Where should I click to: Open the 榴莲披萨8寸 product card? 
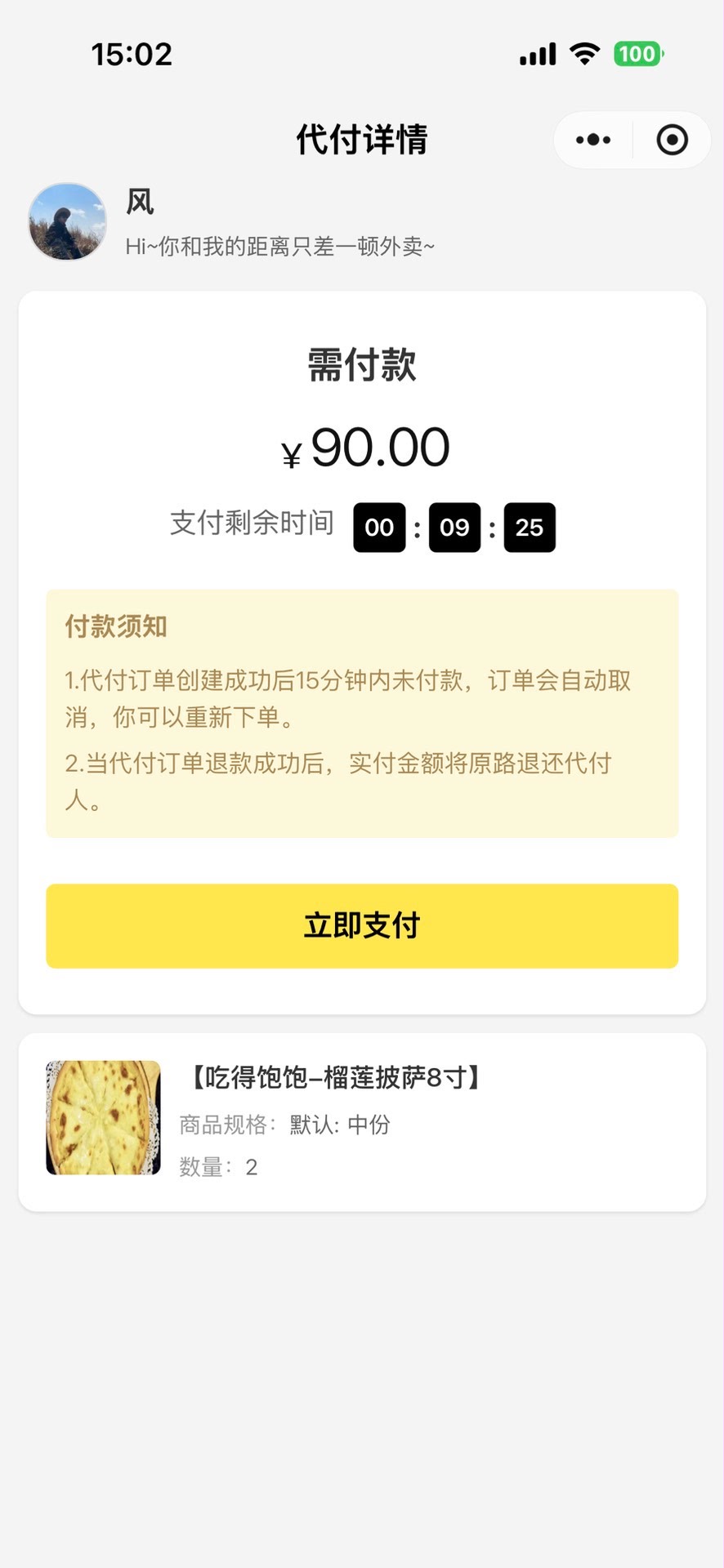click(x=362, y=1121)
